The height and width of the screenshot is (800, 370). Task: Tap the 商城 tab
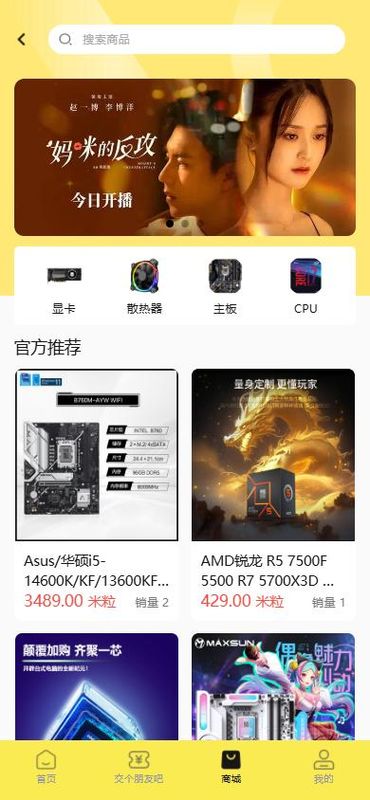[x=231, y=767]
